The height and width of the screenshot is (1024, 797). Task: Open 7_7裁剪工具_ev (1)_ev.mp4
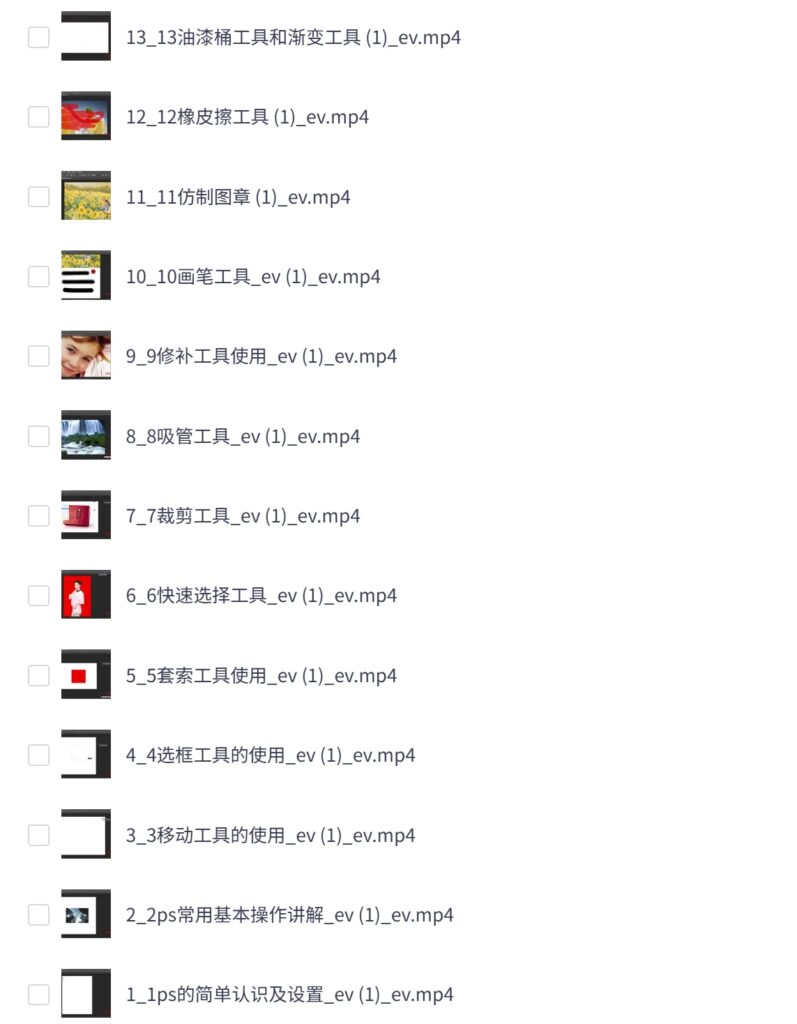tap(243, 516)
